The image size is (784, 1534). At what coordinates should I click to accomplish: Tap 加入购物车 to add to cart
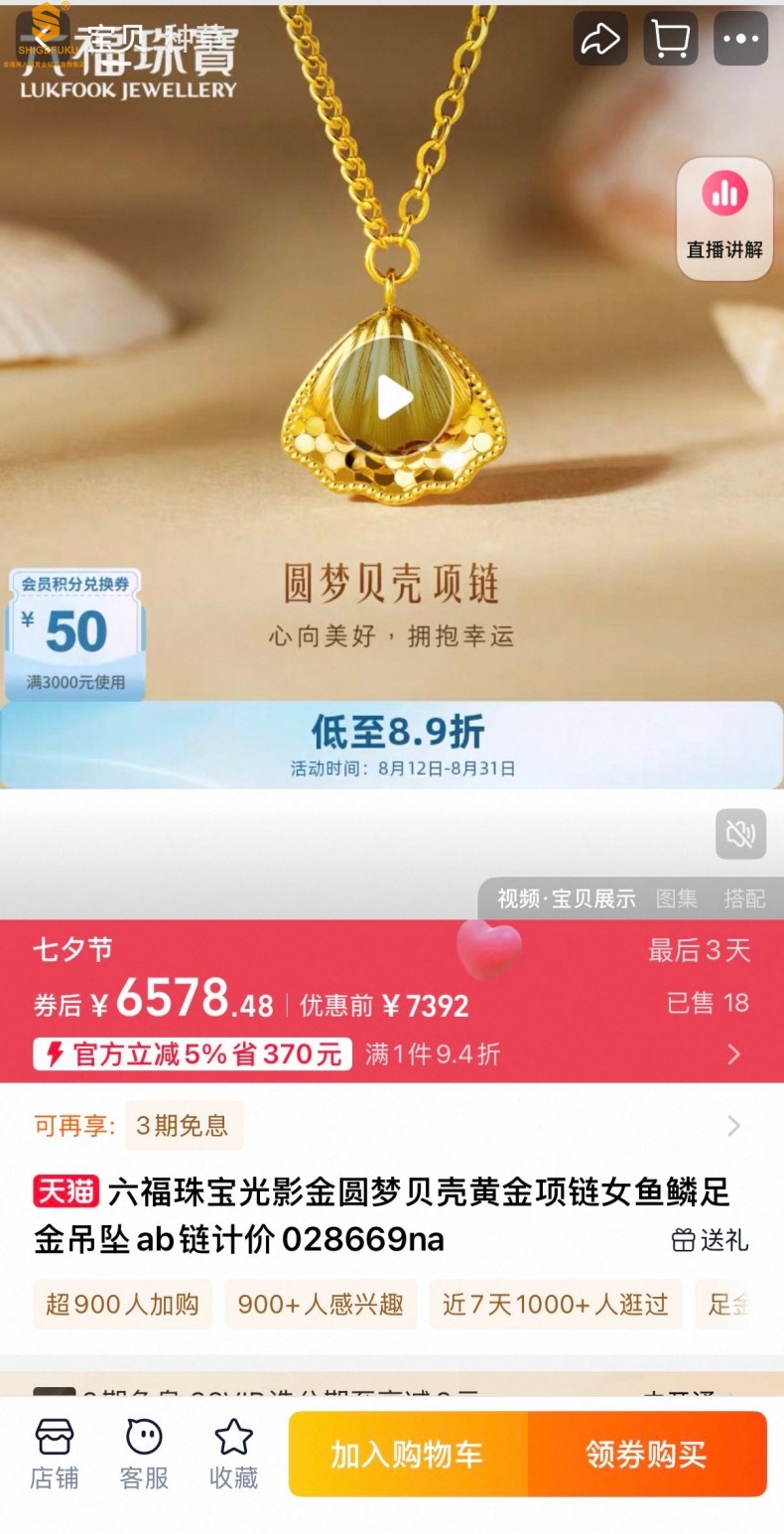[x=408, y=1455]
